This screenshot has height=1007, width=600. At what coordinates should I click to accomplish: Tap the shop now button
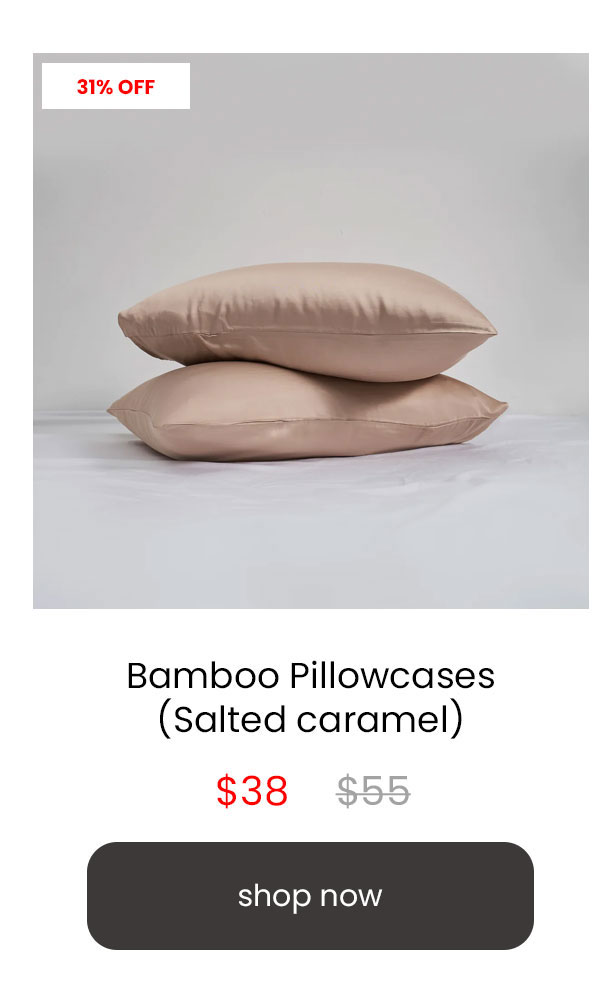tap(310, 895)
